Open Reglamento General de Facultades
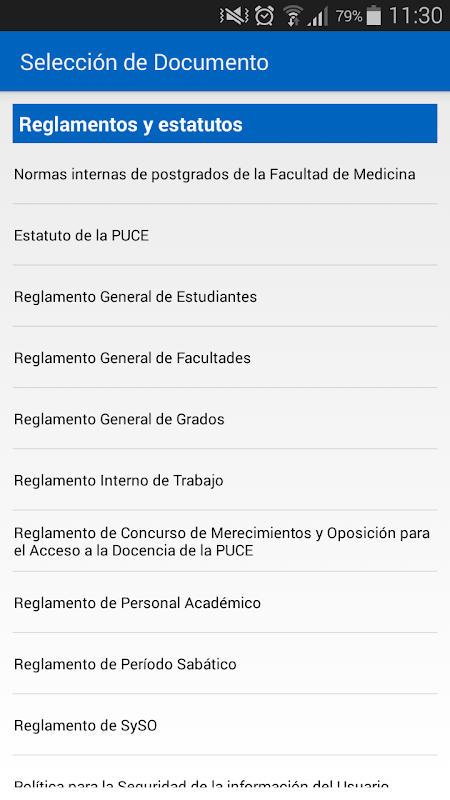Screen dimensions: 450x800 click(224, 358)
